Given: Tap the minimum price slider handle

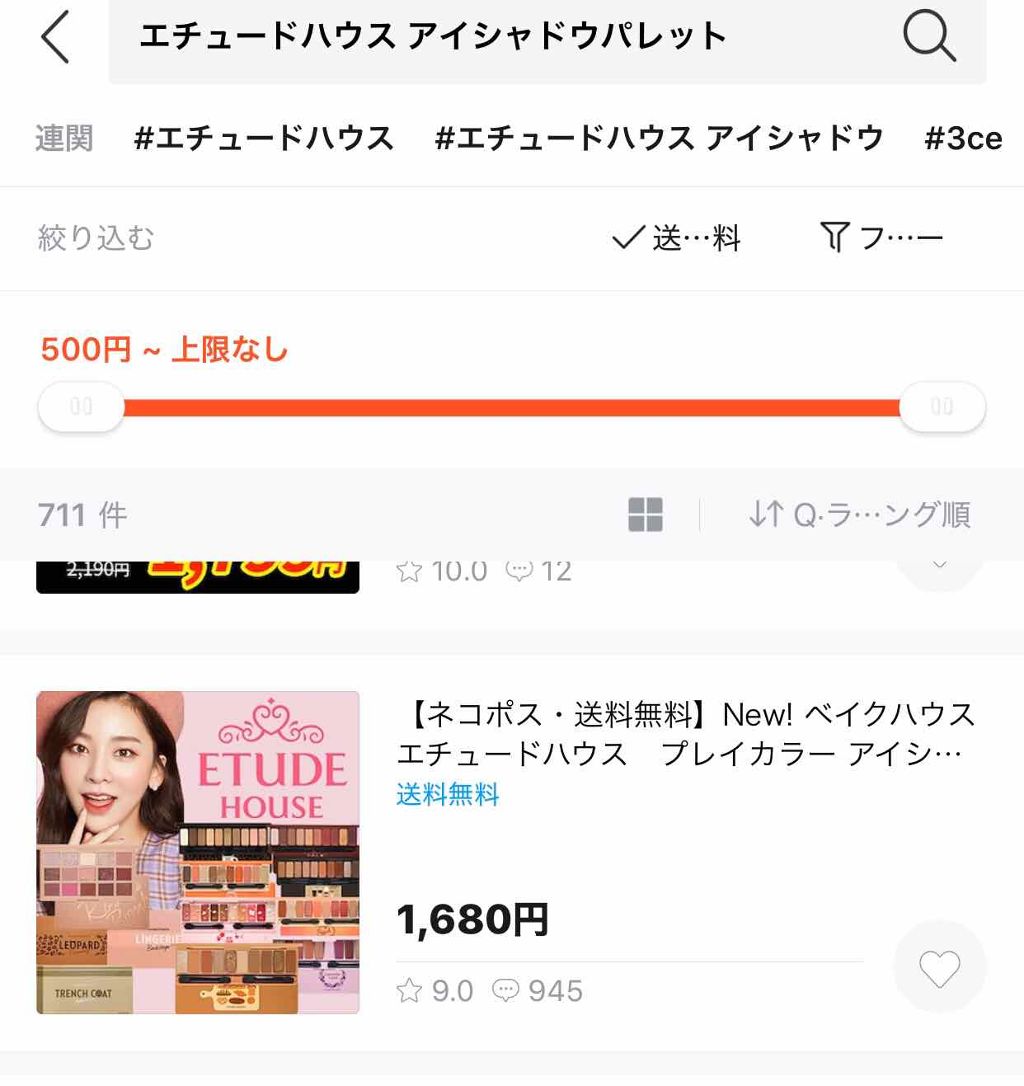Looking at the screenshot, I should tap(81, 406).
